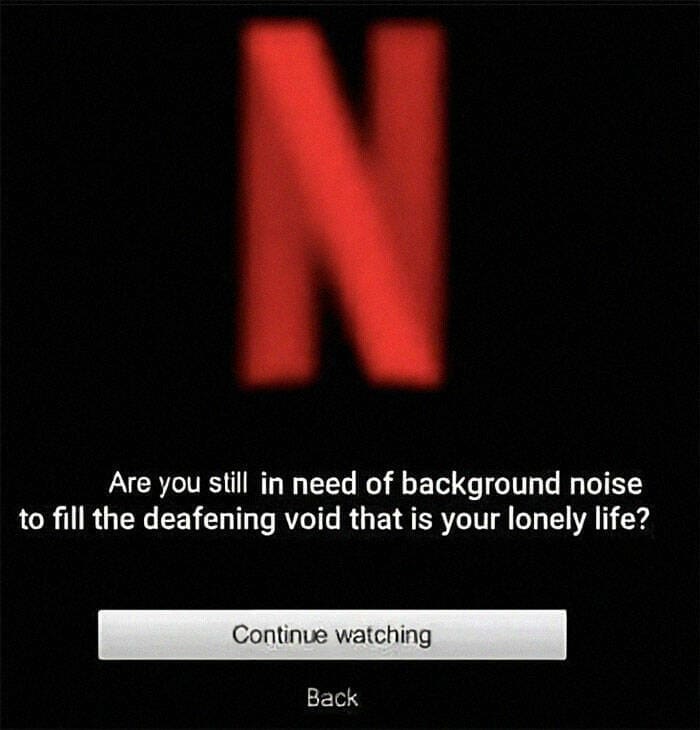Tap the Continue watching button

(x=332, y=635)
